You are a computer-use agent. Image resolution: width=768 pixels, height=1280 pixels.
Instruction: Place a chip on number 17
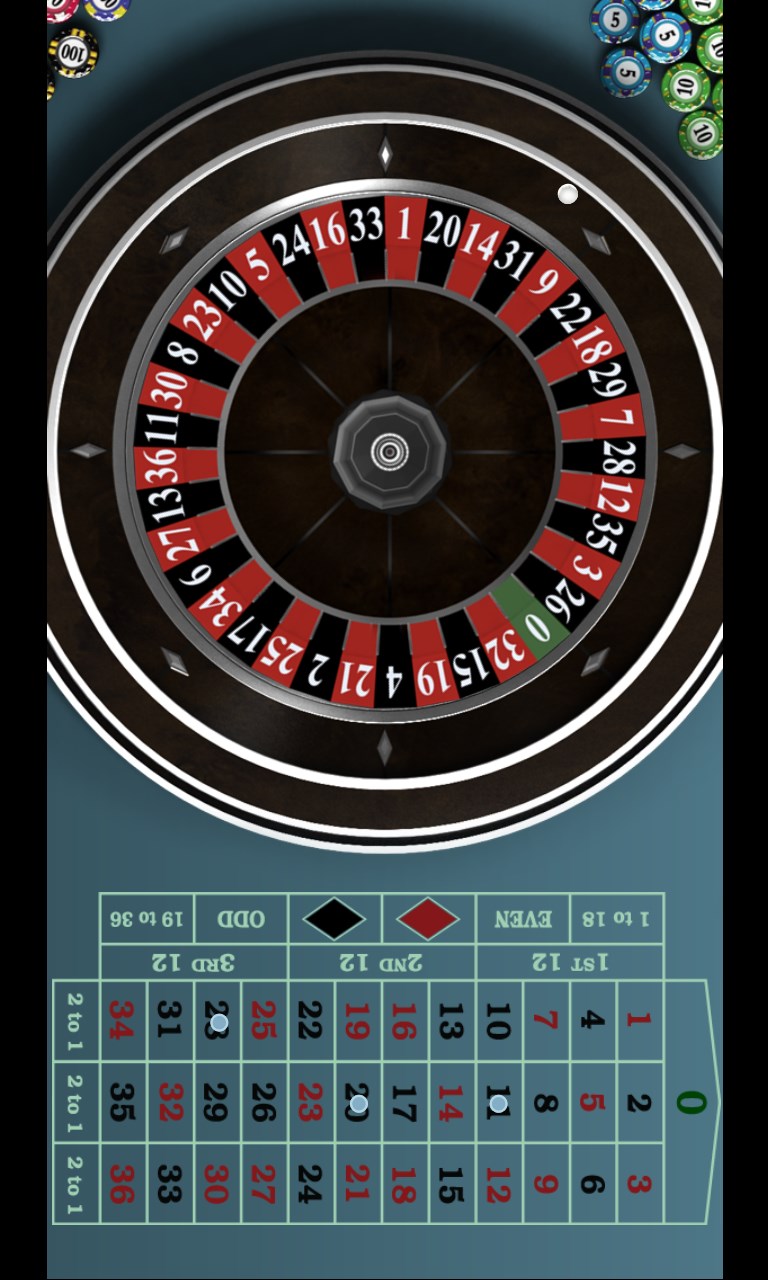coord(405,1103)
